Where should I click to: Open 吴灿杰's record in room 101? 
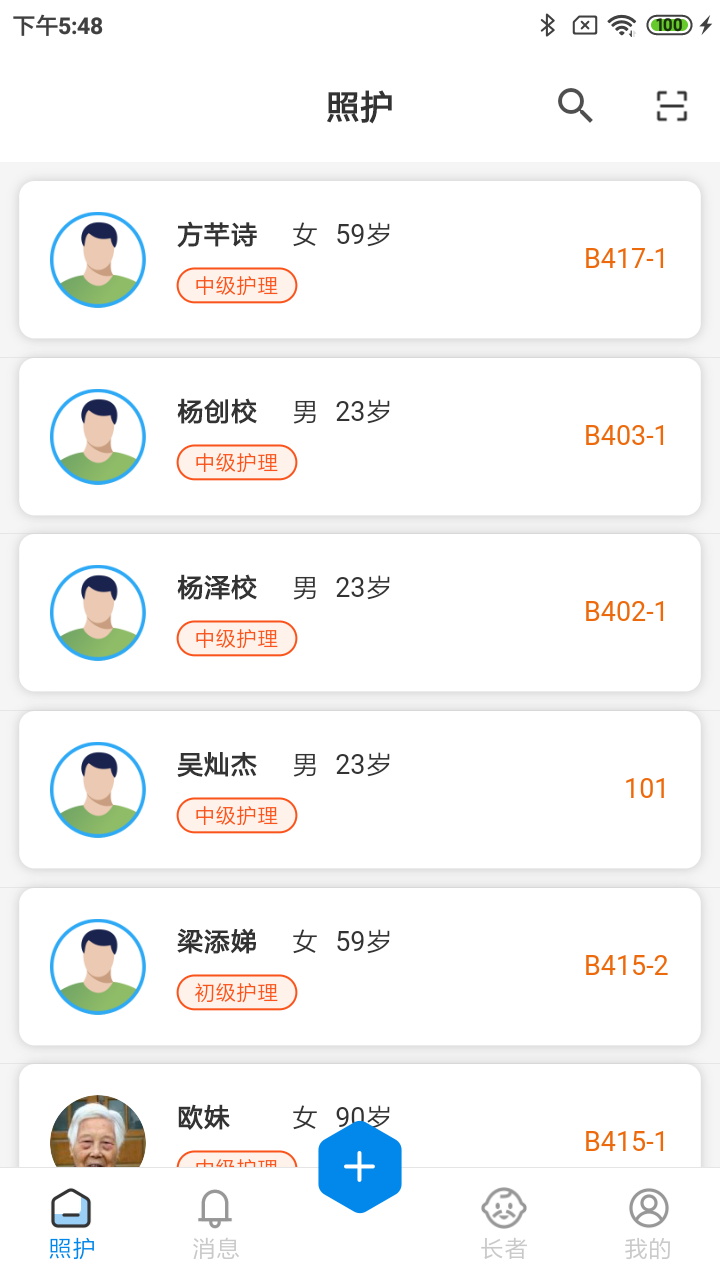pyautogui.click(x=360, y=790)
